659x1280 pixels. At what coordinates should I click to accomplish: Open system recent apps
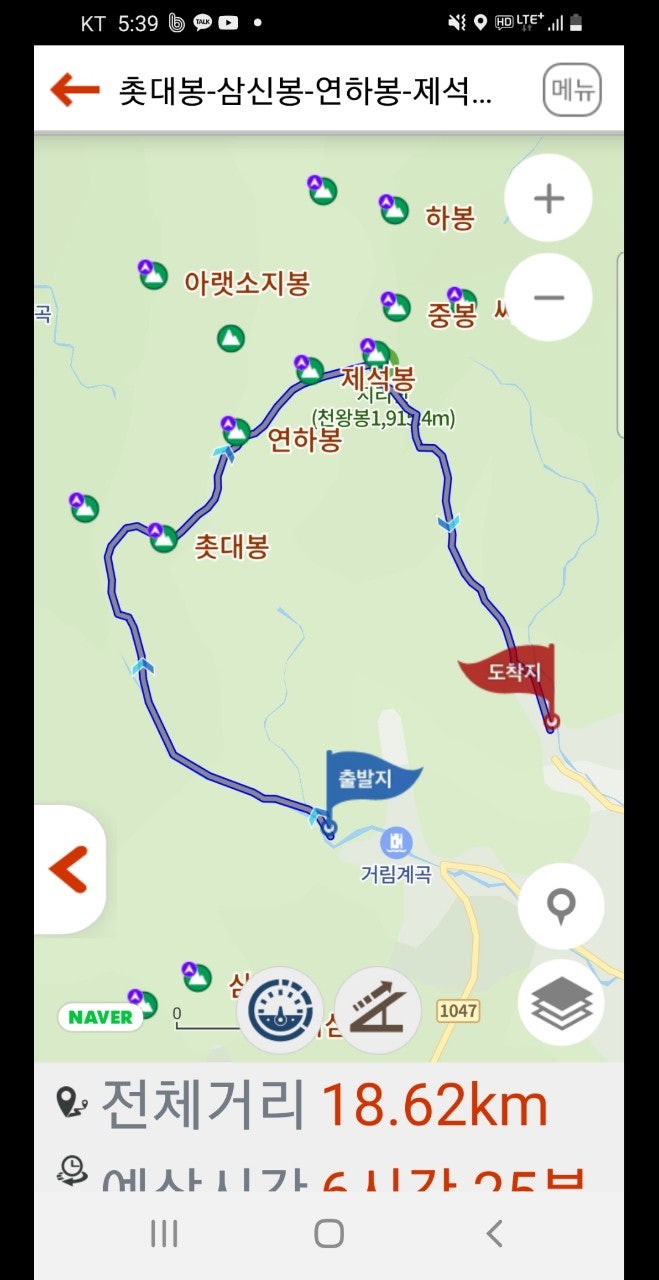coord(164,1233)
